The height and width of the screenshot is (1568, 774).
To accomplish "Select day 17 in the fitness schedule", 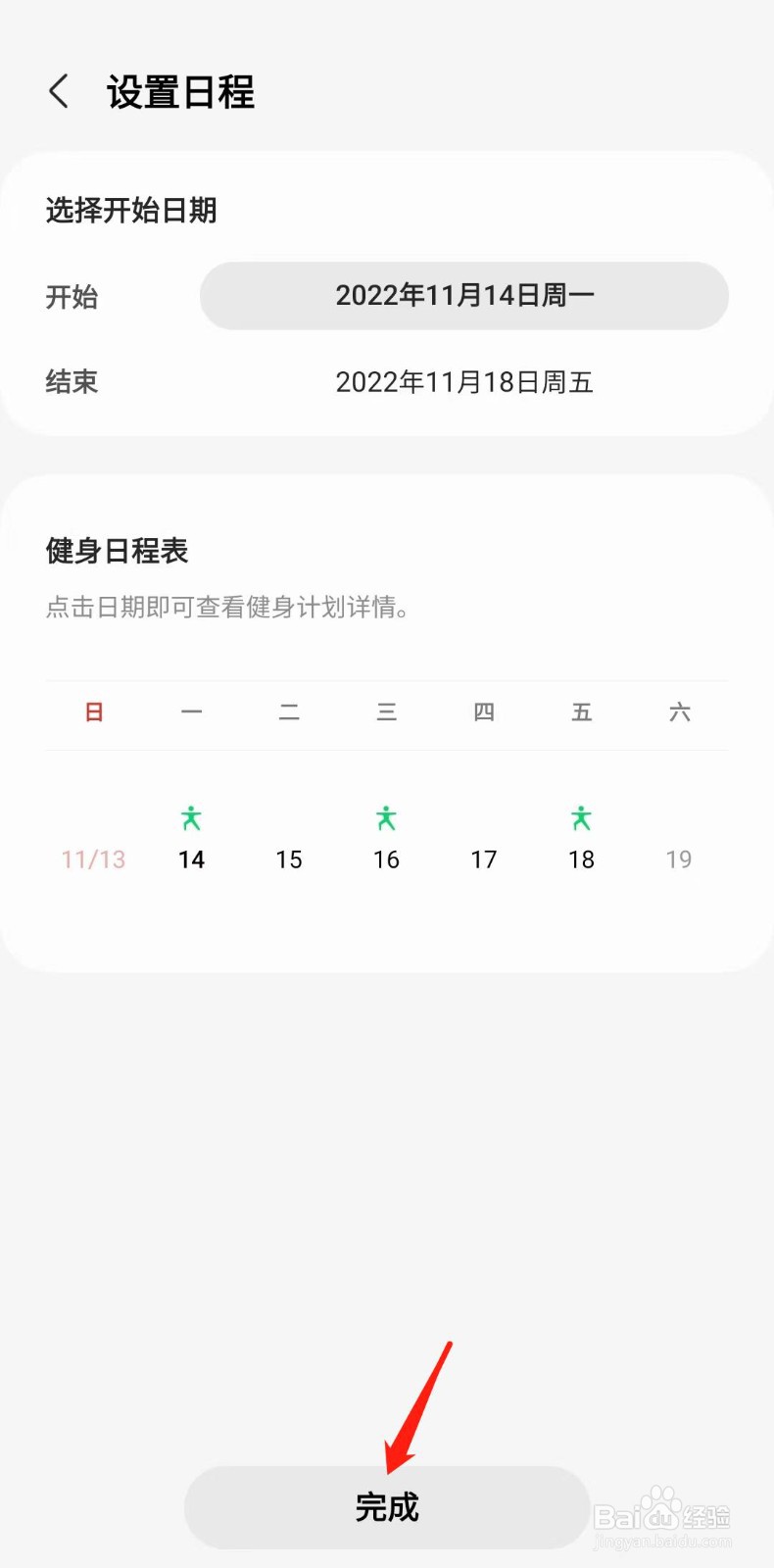I will (x=484, y=859).
